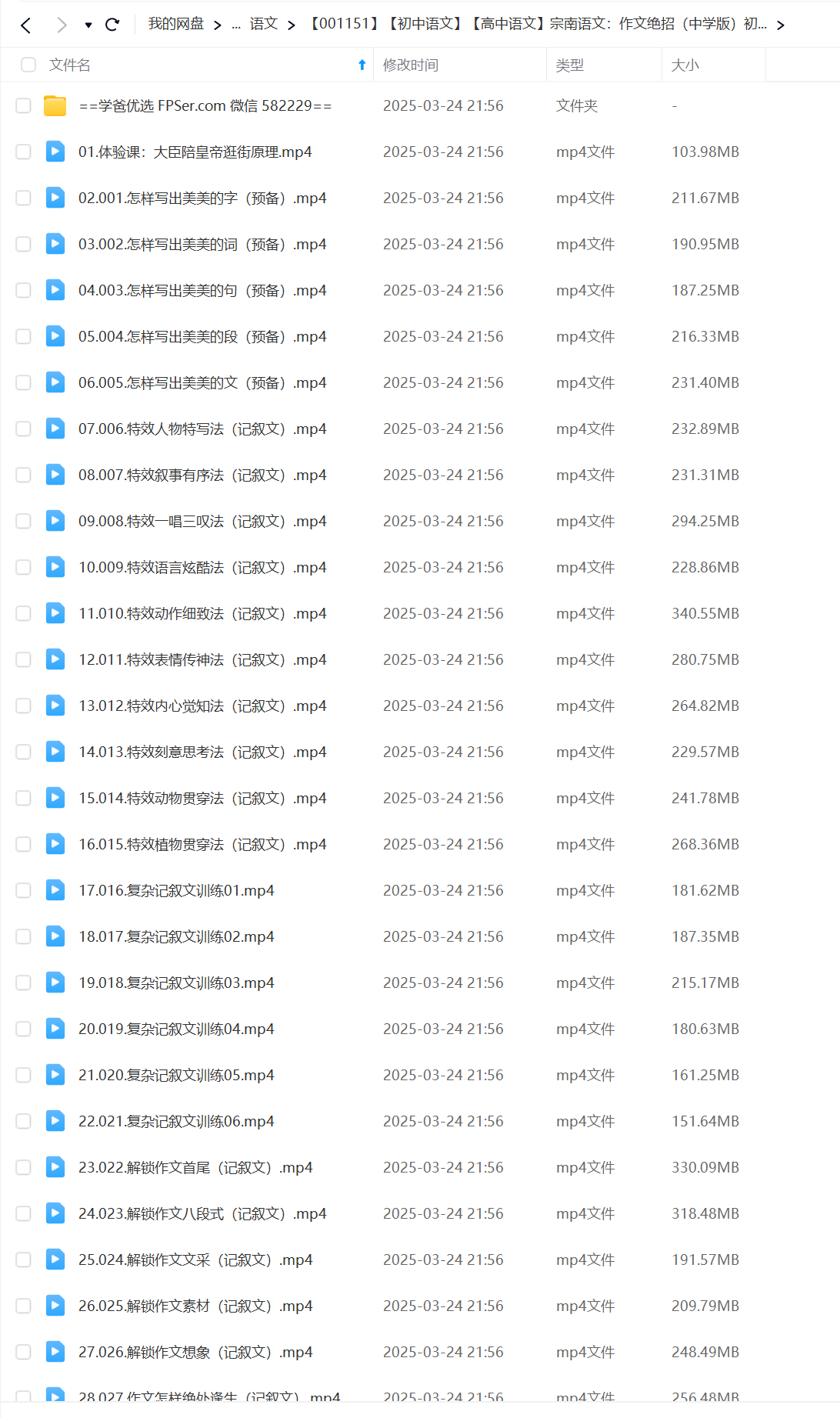Play 01.体验课:大臣陪皇帝逛街原理.mp4
Viewport: 840px width, 1418px height.
point(195,152)
